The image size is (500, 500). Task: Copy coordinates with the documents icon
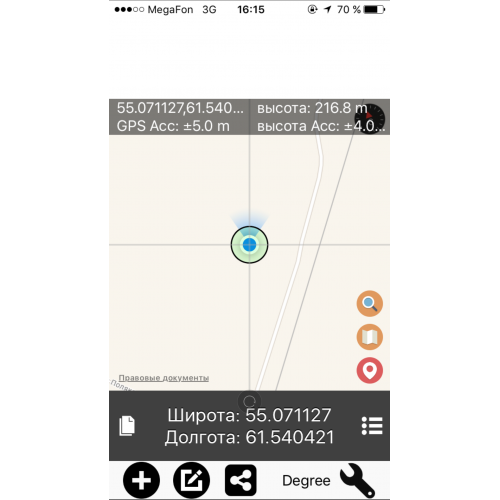pyautogui.click(x=127, y=426)
